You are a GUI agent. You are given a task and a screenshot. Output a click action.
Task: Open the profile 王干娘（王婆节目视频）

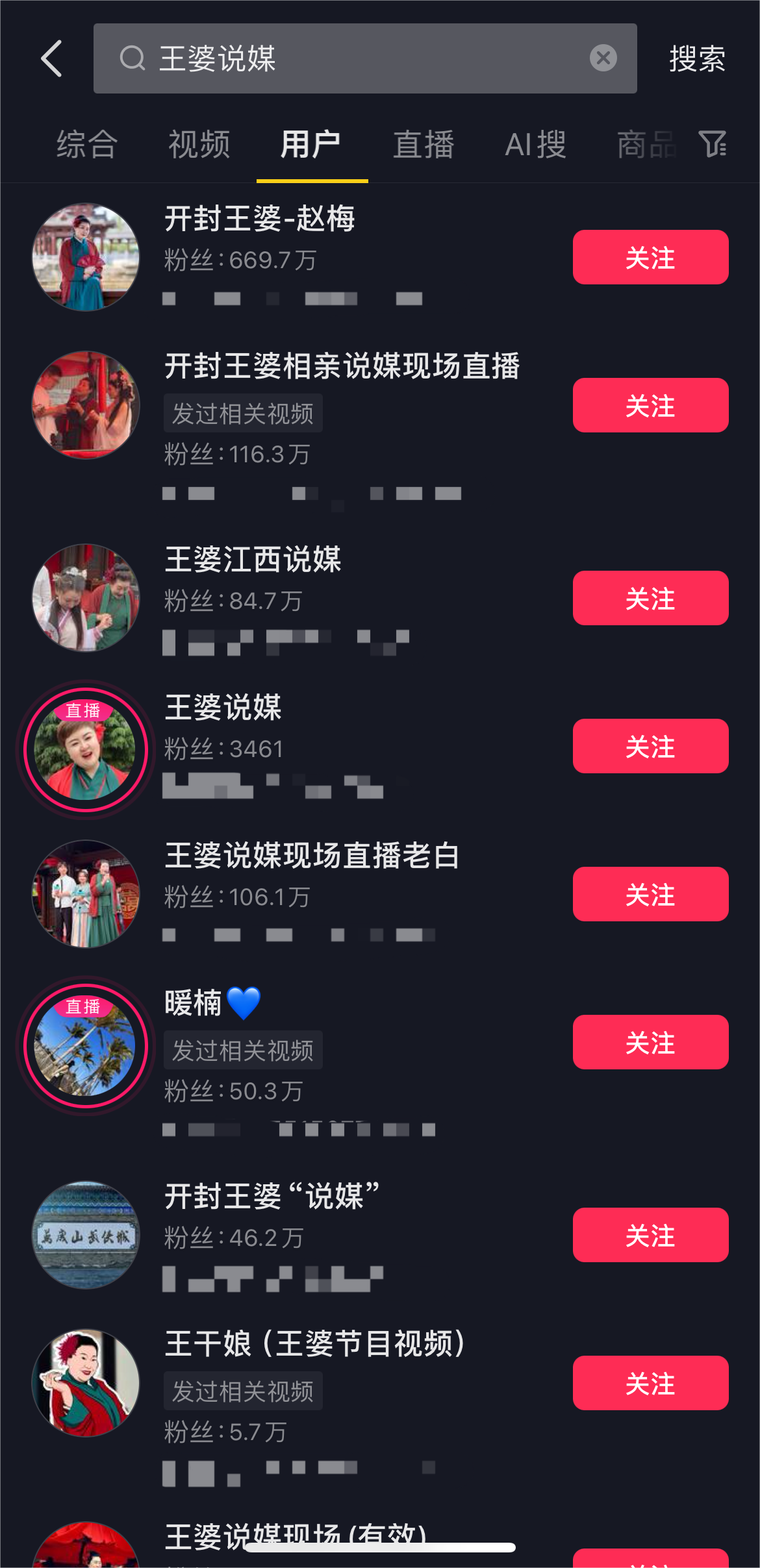point(314,1344)
